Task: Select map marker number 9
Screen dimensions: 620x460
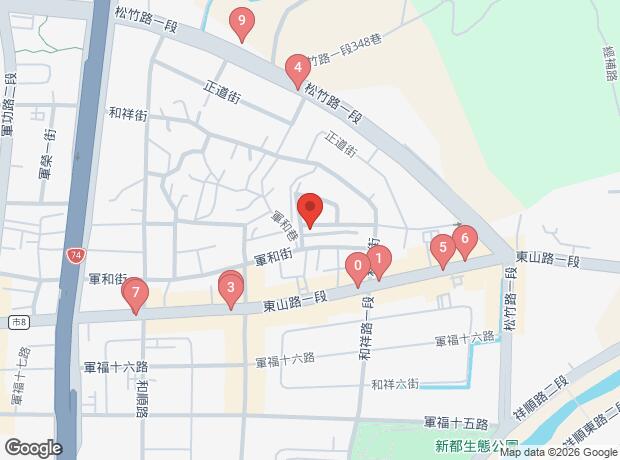Action: point(241,21)
